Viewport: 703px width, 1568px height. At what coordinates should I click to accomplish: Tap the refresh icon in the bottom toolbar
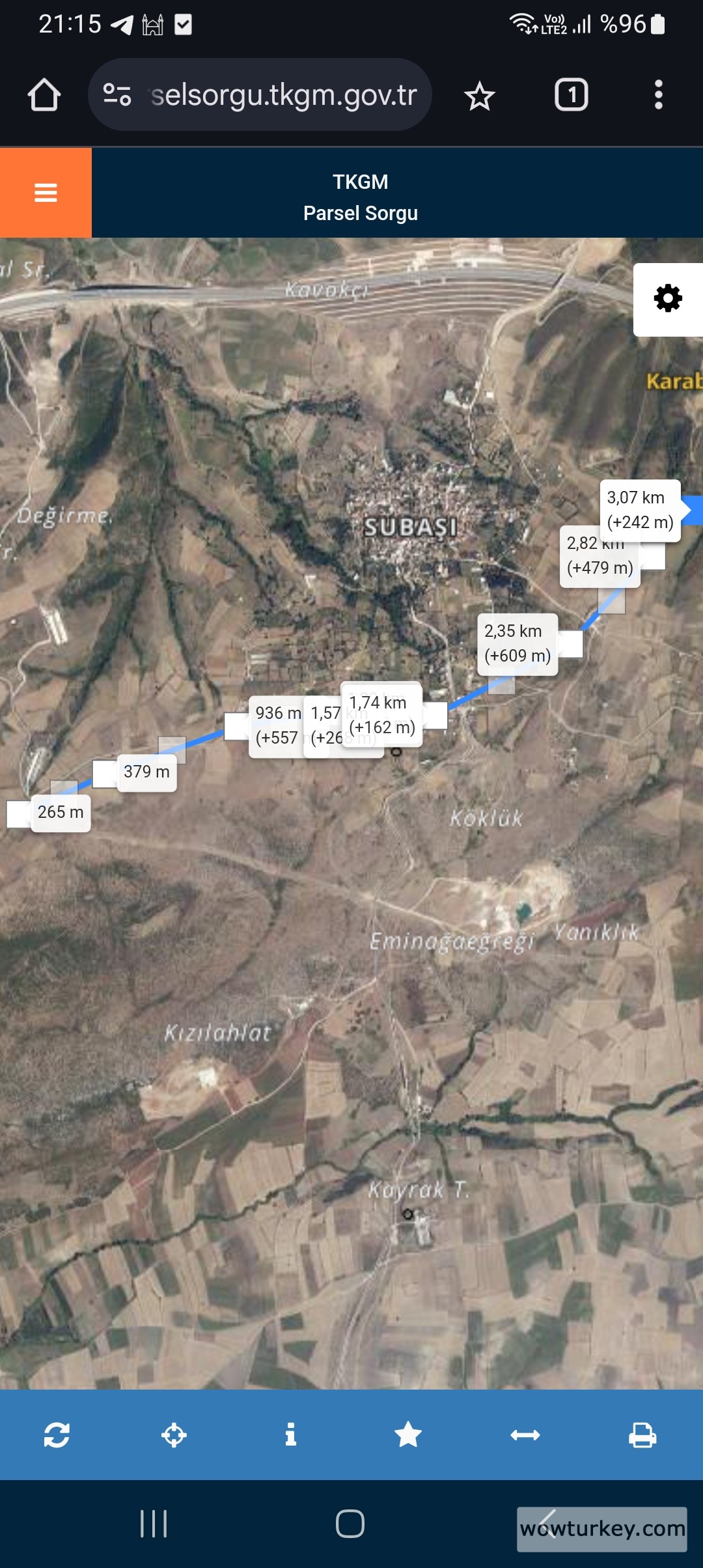tap(57, 1435)
